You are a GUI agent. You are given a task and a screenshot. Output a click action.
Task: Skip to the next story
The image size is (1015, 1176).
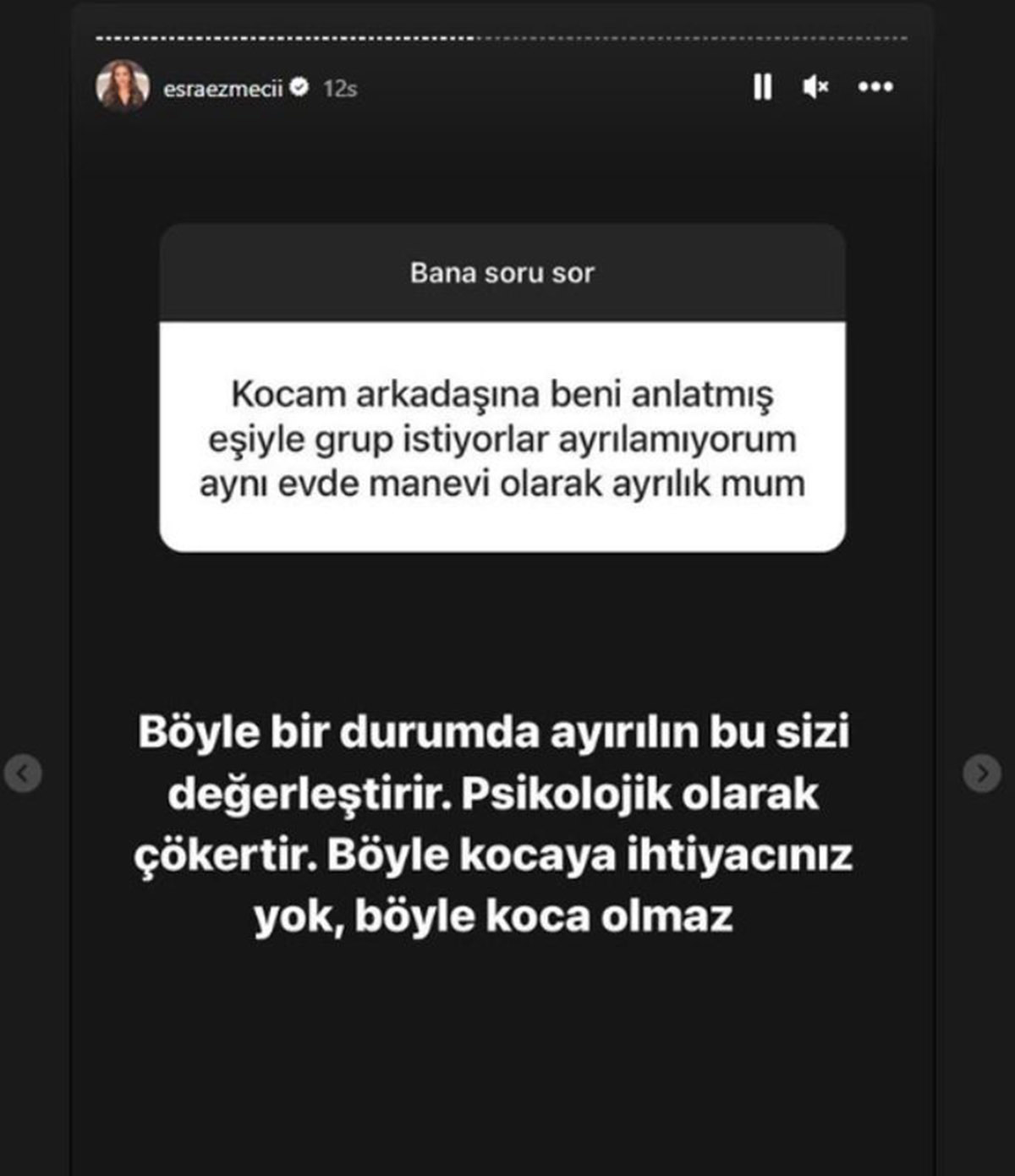(x=981, y=773)
